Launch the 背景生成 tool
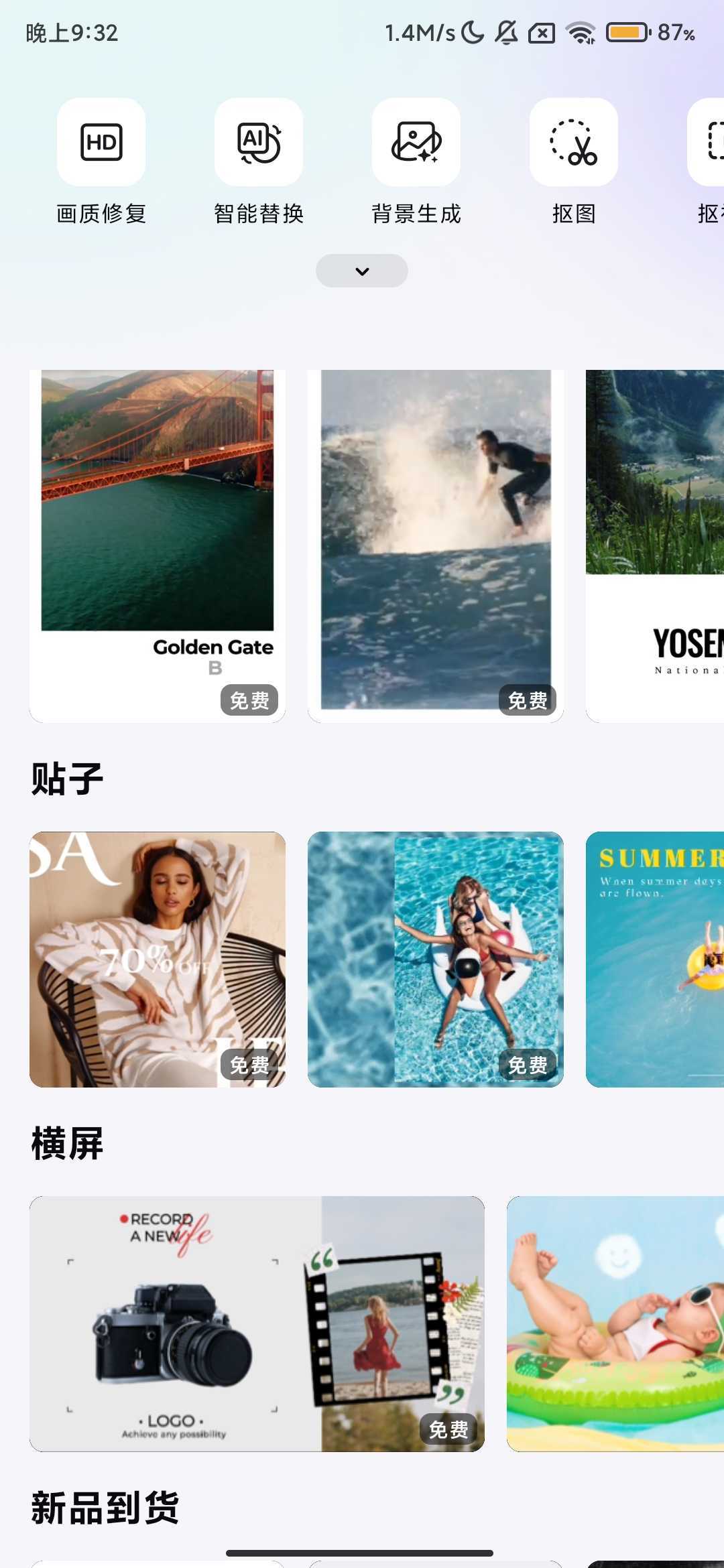Image resolution: width=724 pixels, height=1568 pixels. (x=416, y=142)
